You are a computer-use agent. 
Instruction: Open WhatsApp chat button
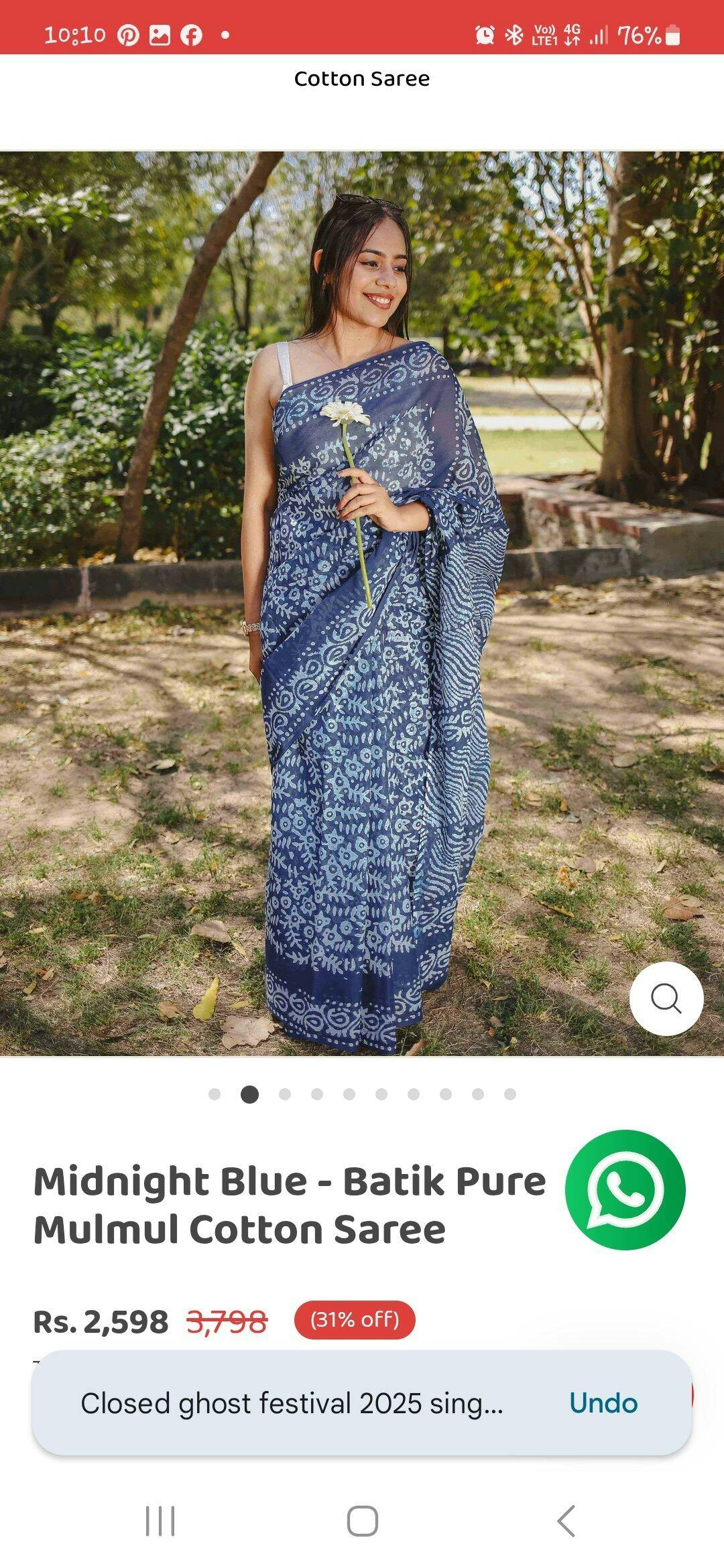[625, 1190]
